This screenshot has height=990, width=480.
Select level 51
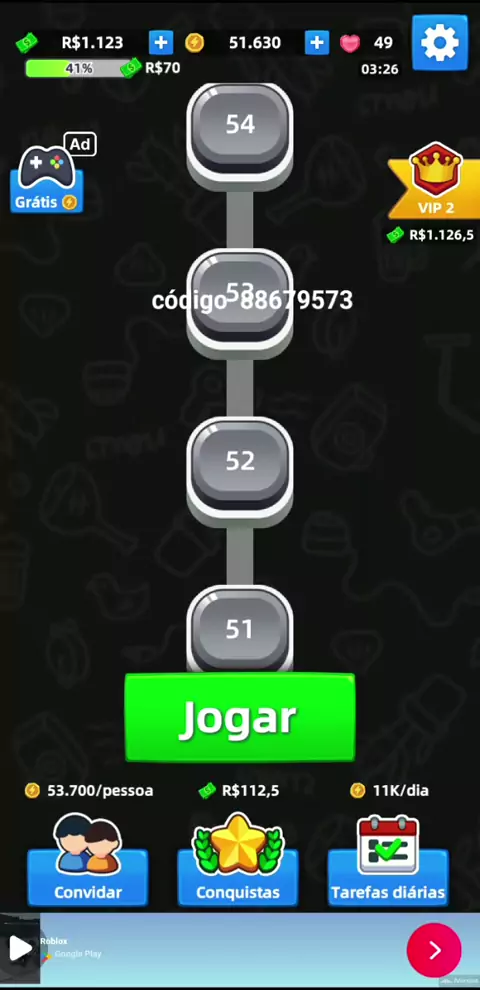[240, 629]
